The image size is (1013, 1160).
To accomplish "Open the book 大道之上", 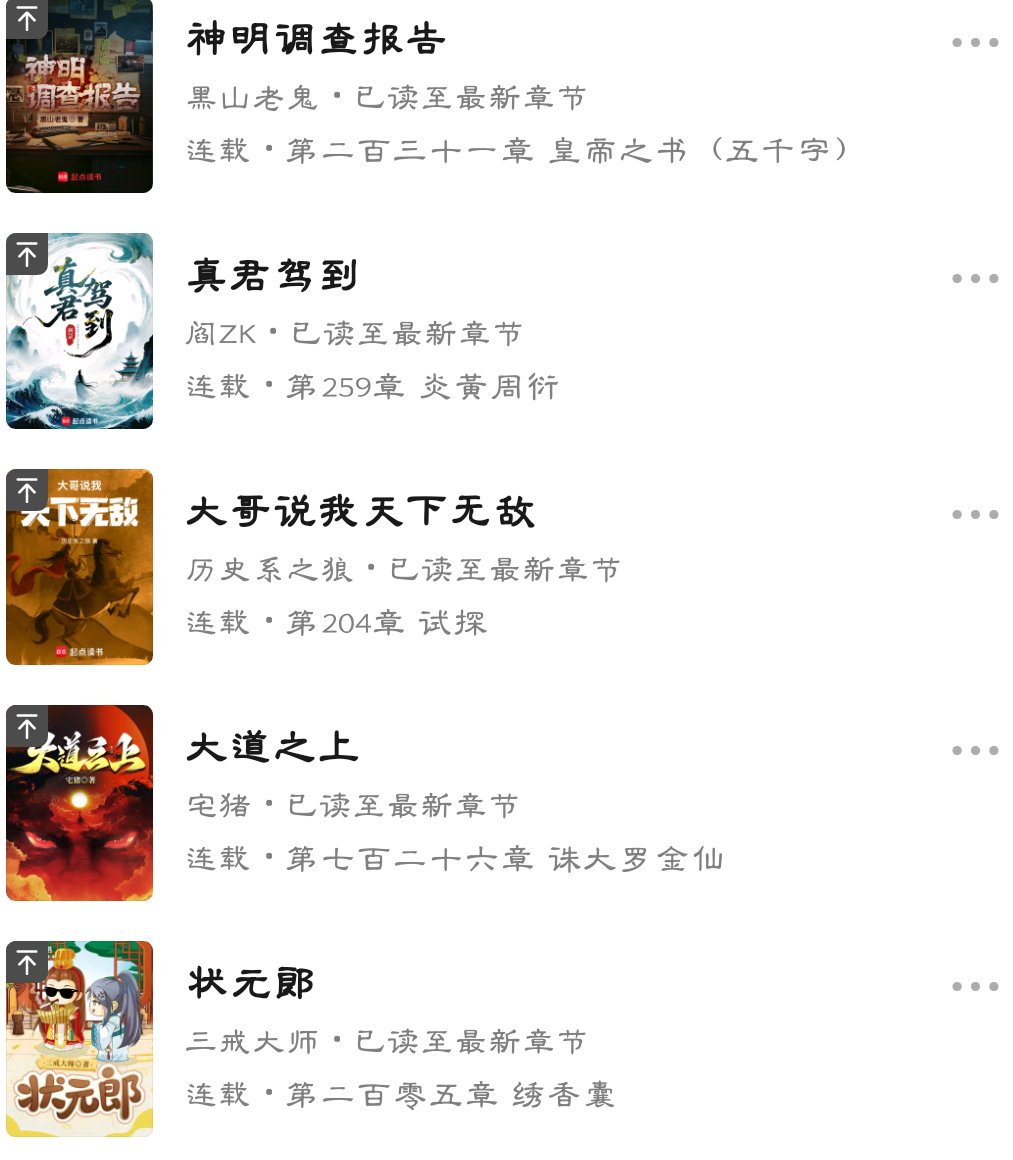I will tap(272, 748).
